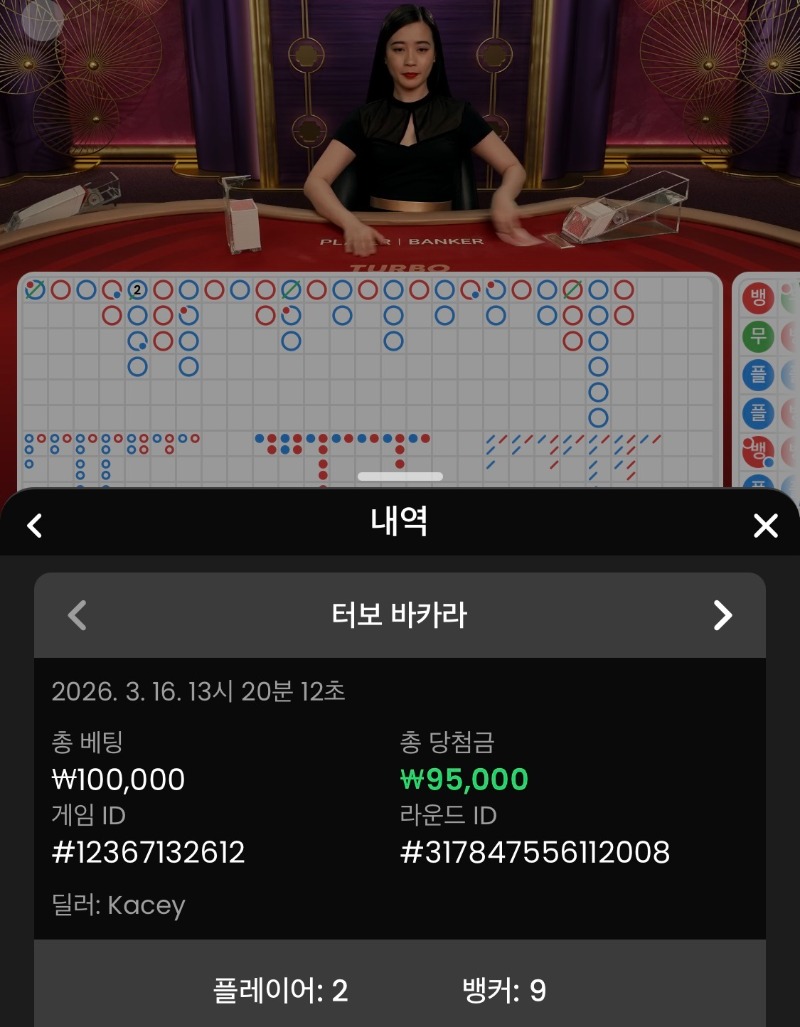
Task: Show the next 터보 바카라 round
Action: pyautogui.click(x=723, y=615)
